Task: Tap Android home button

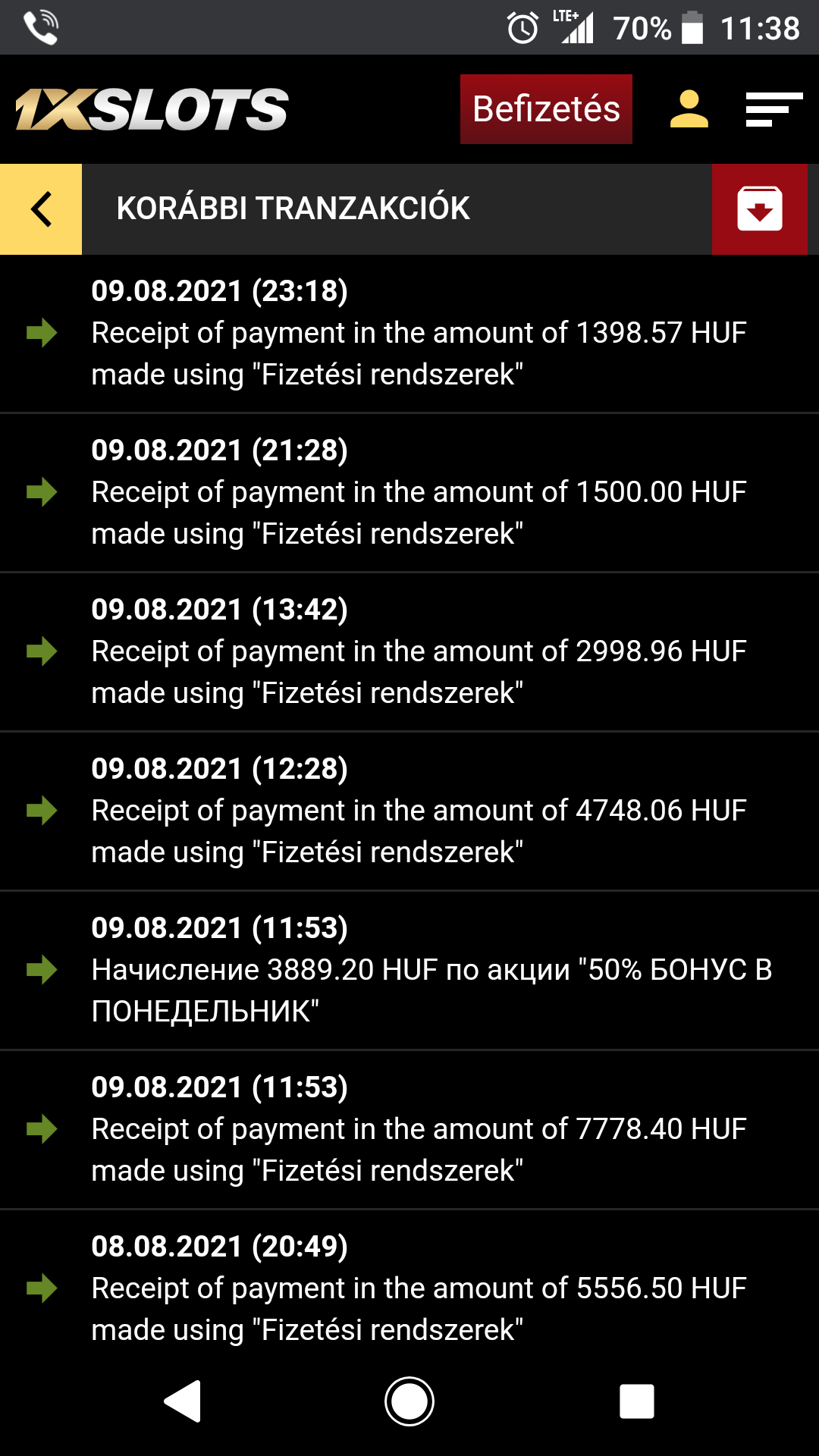Action: click(409, 1401)
